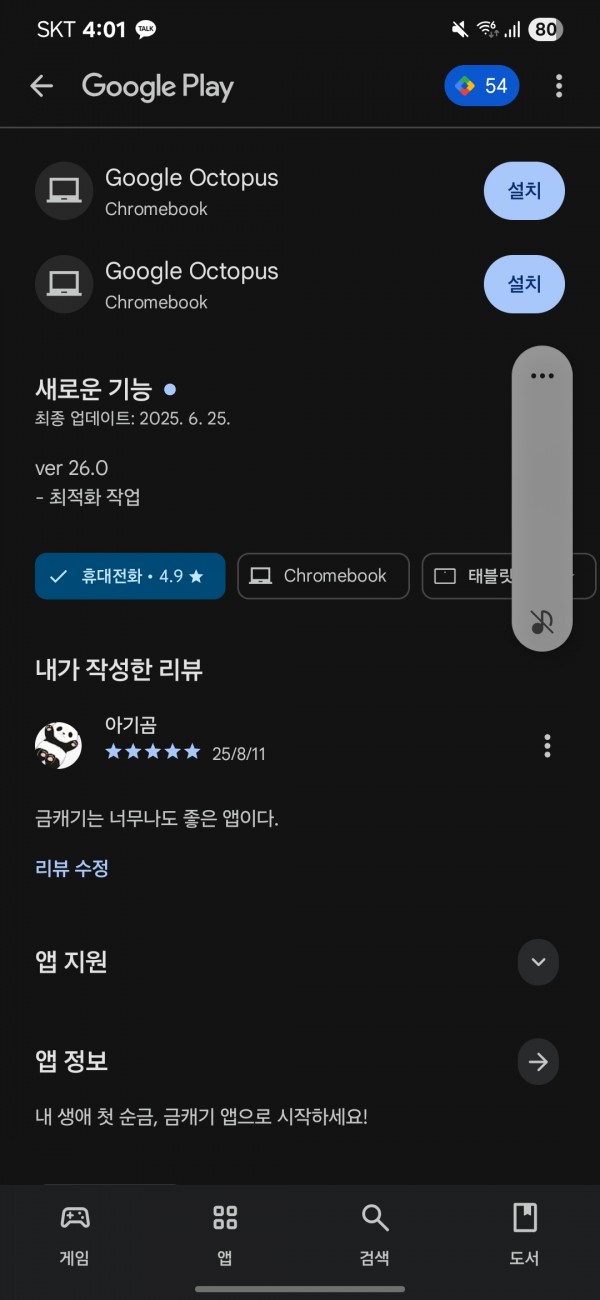Screen dimensions: 600x1300
Task: Switch to the 앱 tab
Action: pos(225,1234)
